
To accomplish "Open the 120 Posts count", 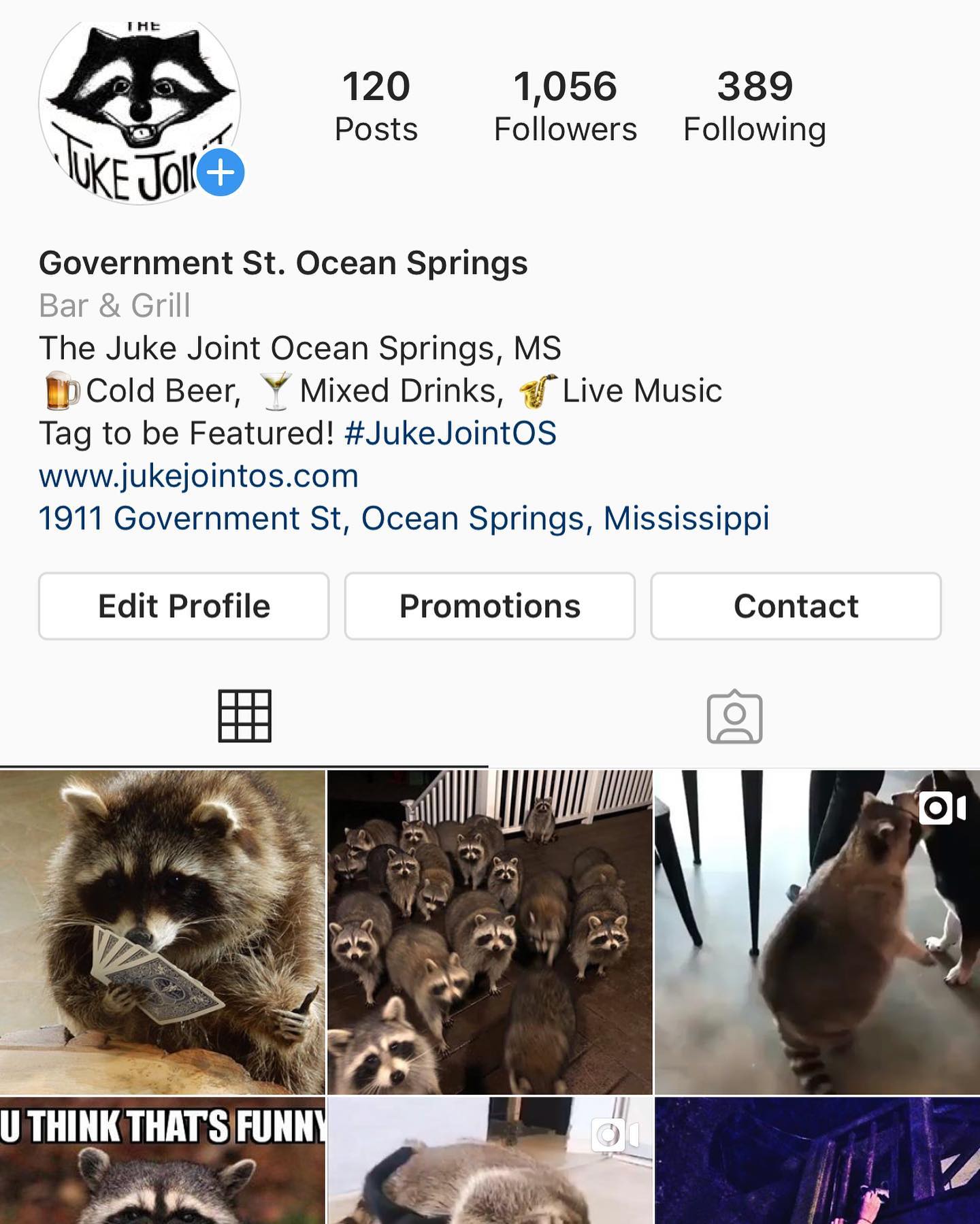I will tap(376, 106).
